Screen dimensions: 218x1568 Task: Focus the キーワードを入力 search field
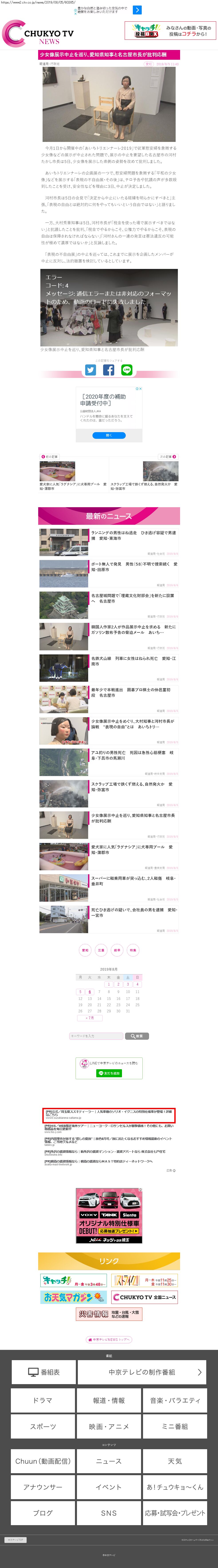[96, 1036]
